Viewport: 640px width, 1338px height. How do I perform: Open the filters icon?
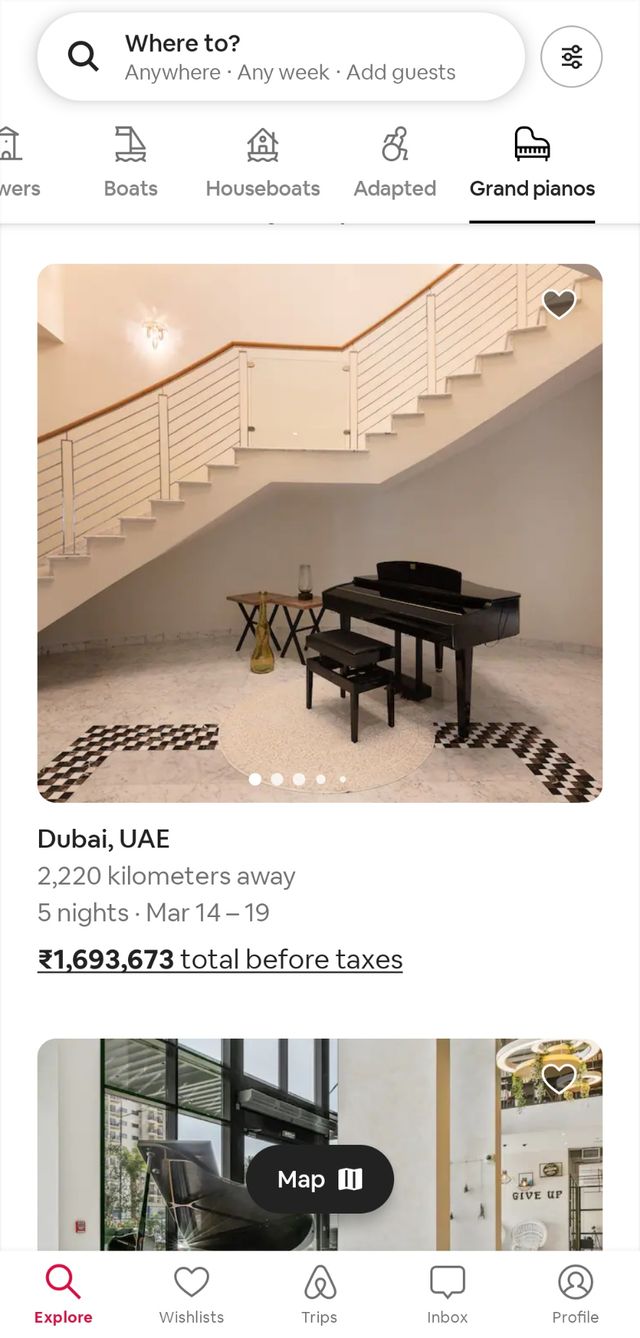[571, 57]
